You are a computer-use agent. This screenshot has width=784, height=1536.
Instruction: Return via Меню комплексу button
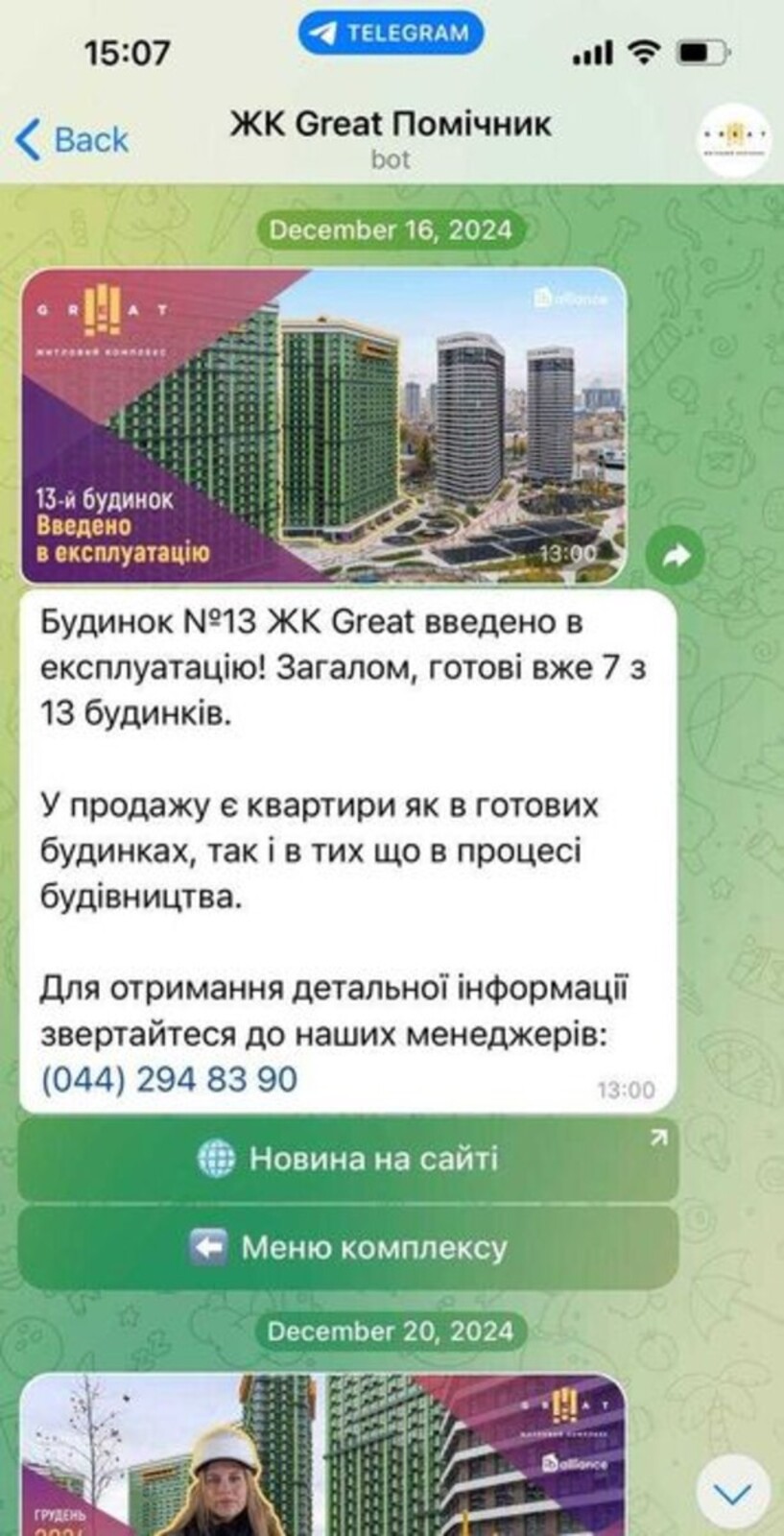[x=347, y=1247]
